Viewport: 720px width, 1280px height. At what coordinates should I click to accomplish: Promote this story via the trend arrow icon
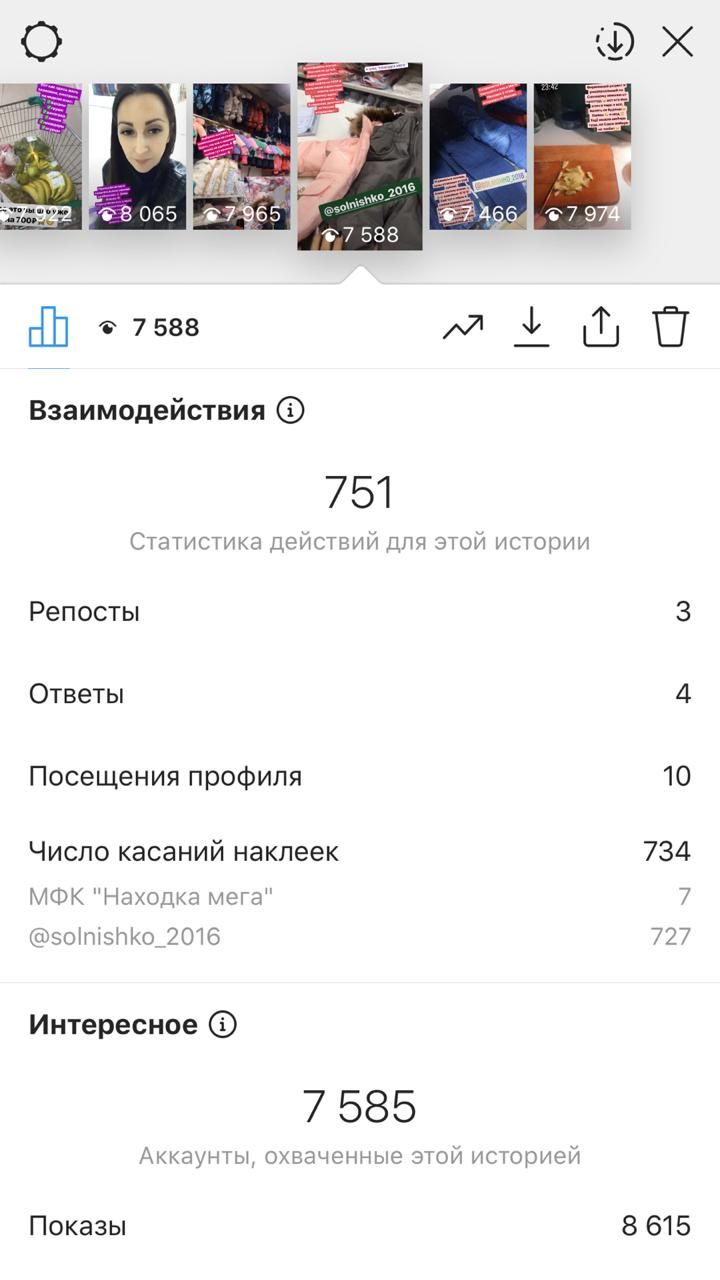[463, 327]
